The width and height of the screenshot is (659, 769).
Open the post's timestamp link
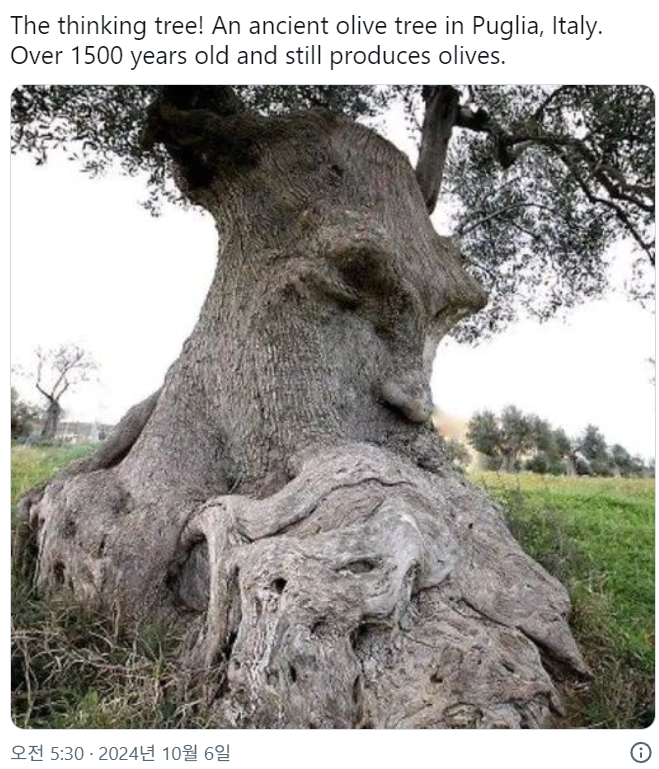(x=120, y=752)
